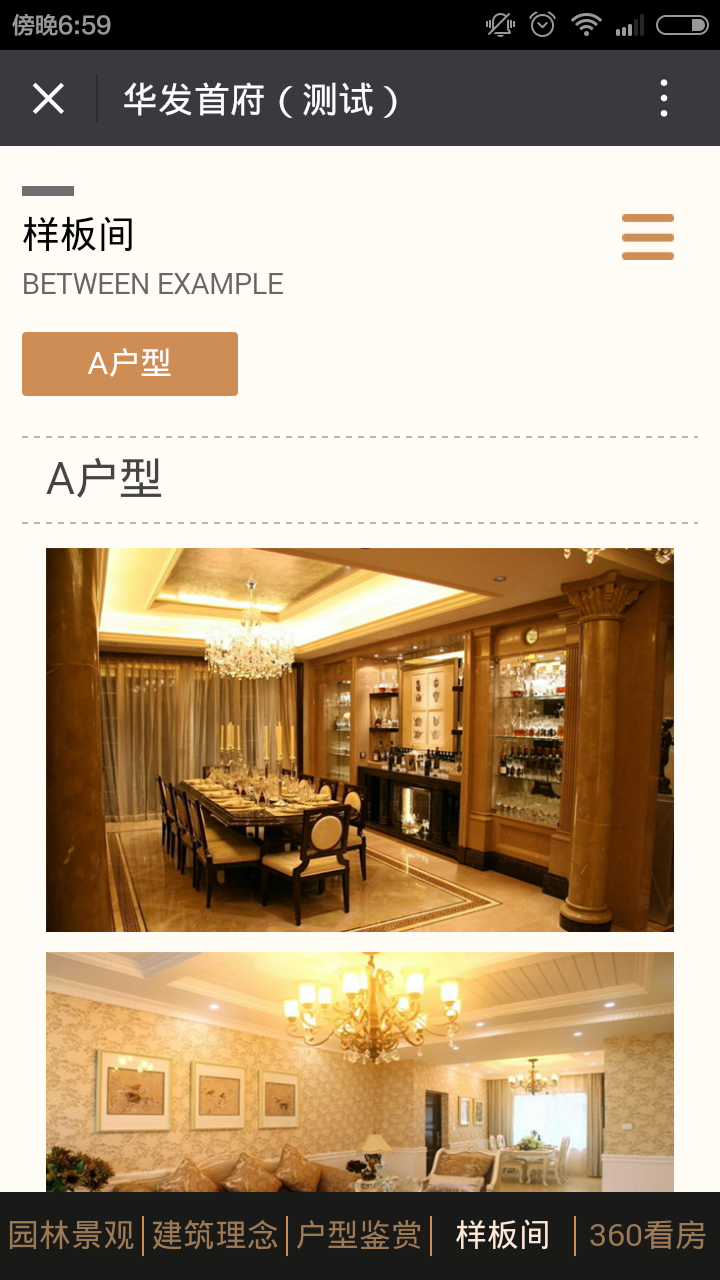Select the A户型 button

pos(130,364)
